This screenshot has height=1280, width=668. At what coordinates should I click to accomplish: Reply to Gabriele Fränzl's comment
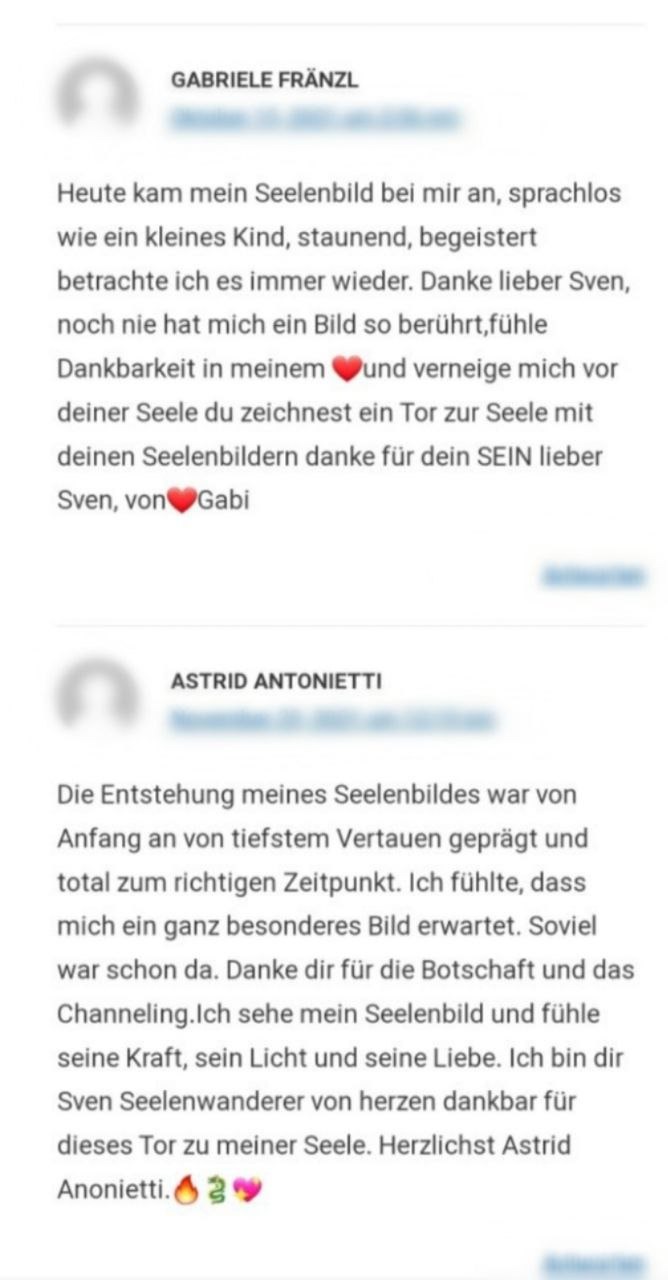click(x=592, y=575)
